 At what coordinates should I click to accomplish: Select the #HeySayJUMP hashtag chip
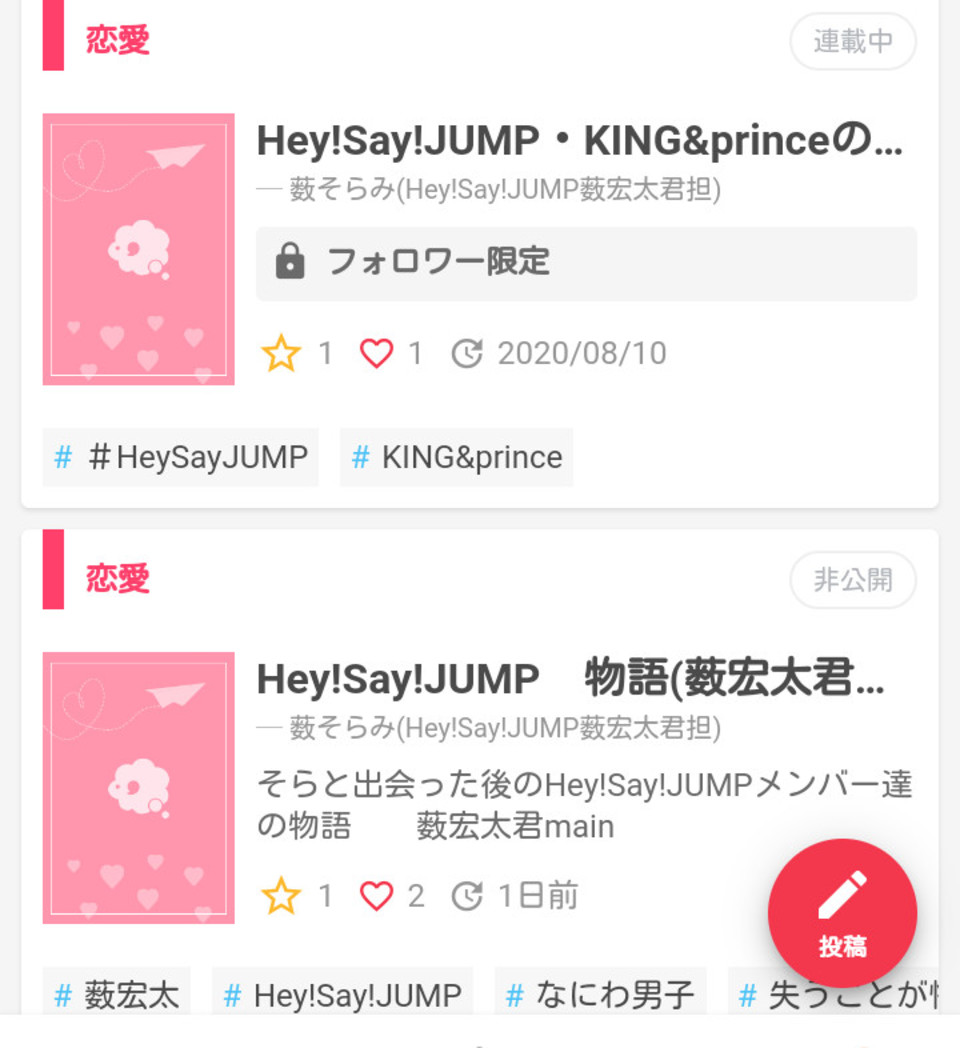pos(180,458)
